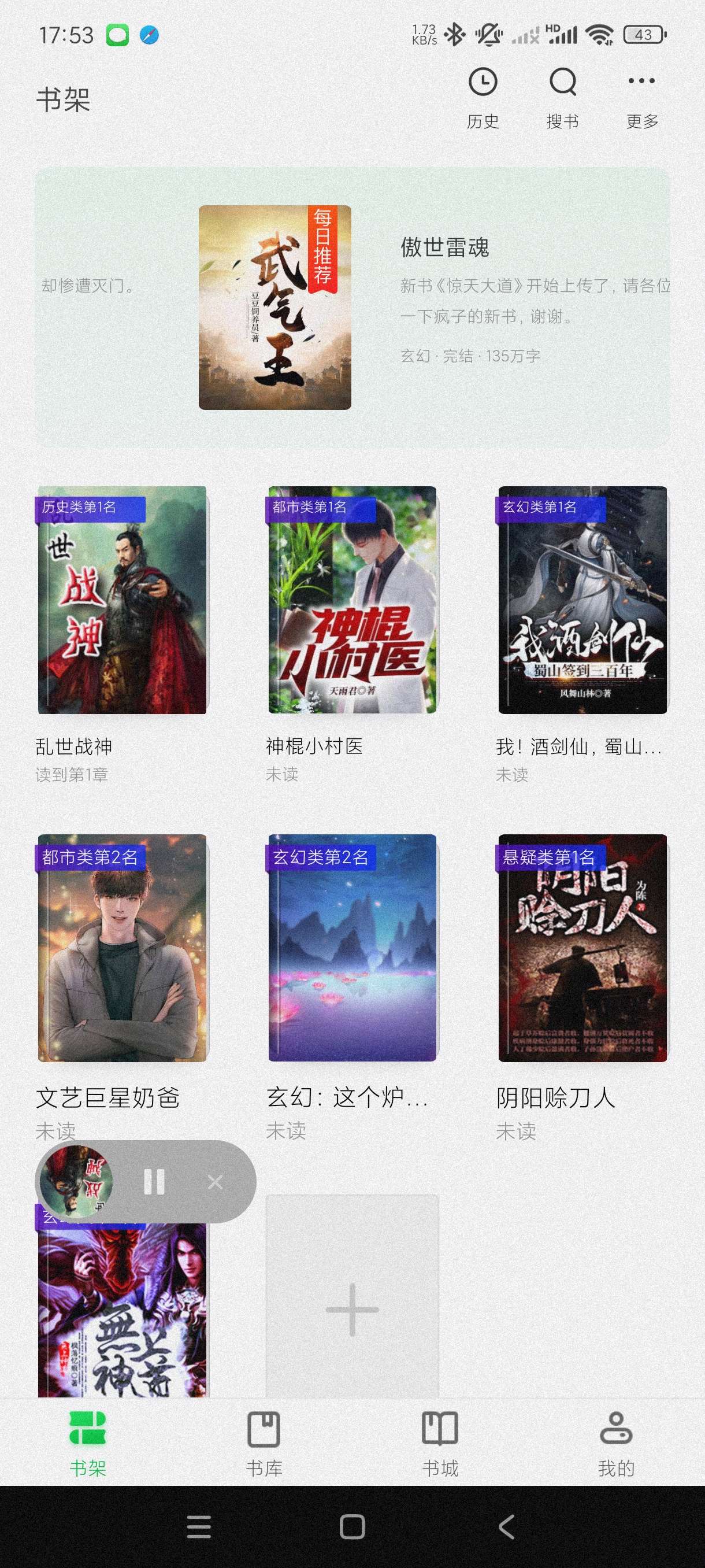Open the book 文艺巨星奶爸
Screen dimensions: 705x1568
coord(123,948)
